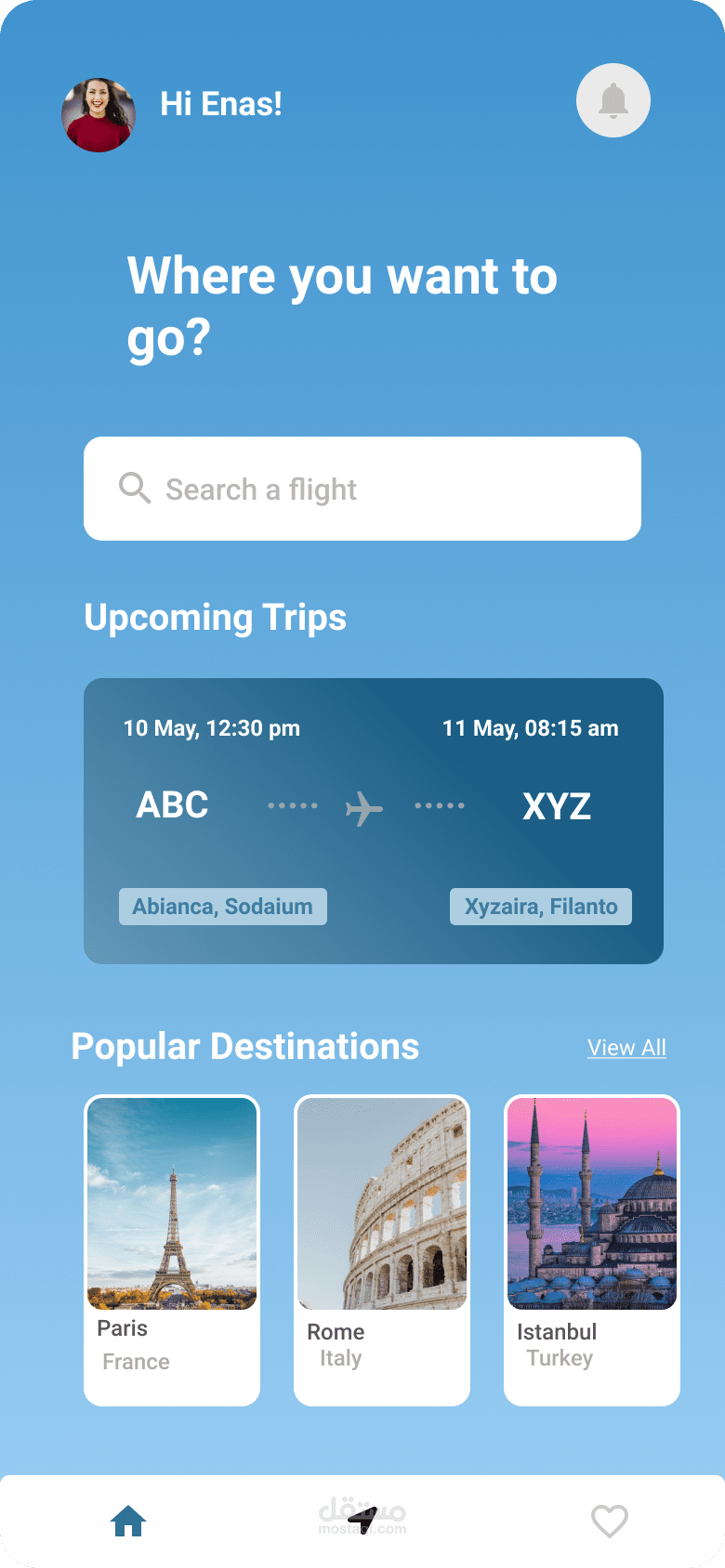View all popular destinations

(x=626, y=1048)
